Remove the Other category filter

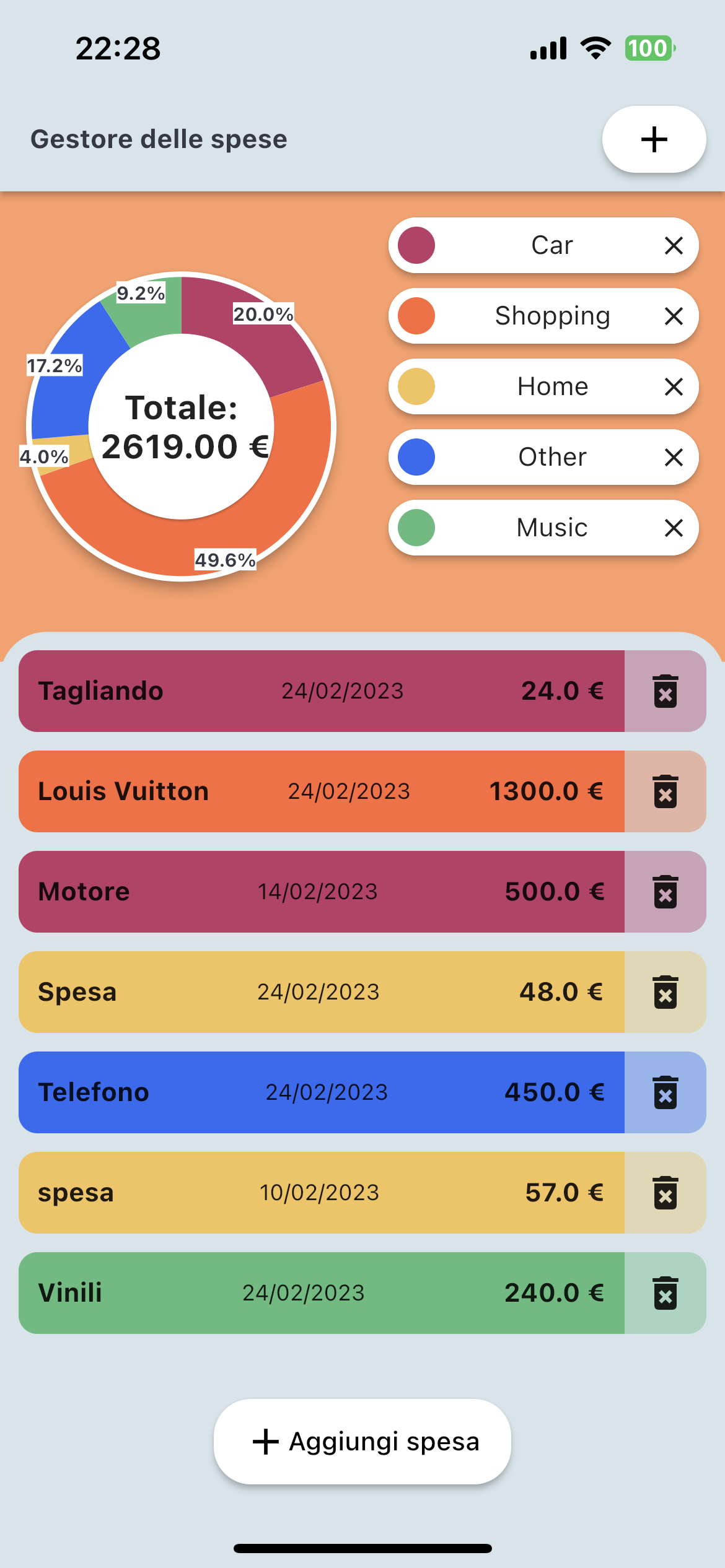tap(674, 457)
